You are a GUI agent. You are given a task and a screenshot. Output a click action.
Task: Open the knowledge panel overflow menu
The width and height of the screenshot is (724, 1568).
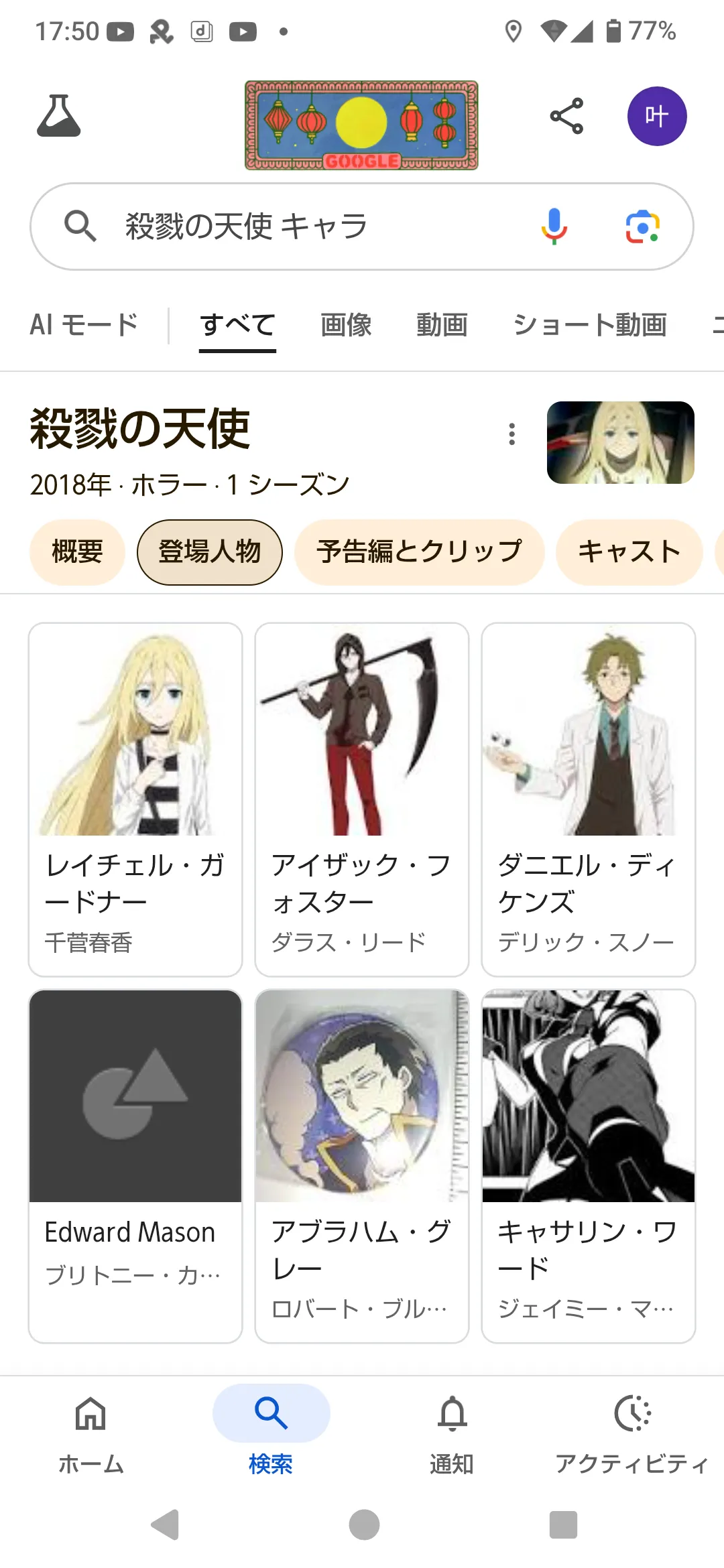pyautogui.click(x=512, y=434)
